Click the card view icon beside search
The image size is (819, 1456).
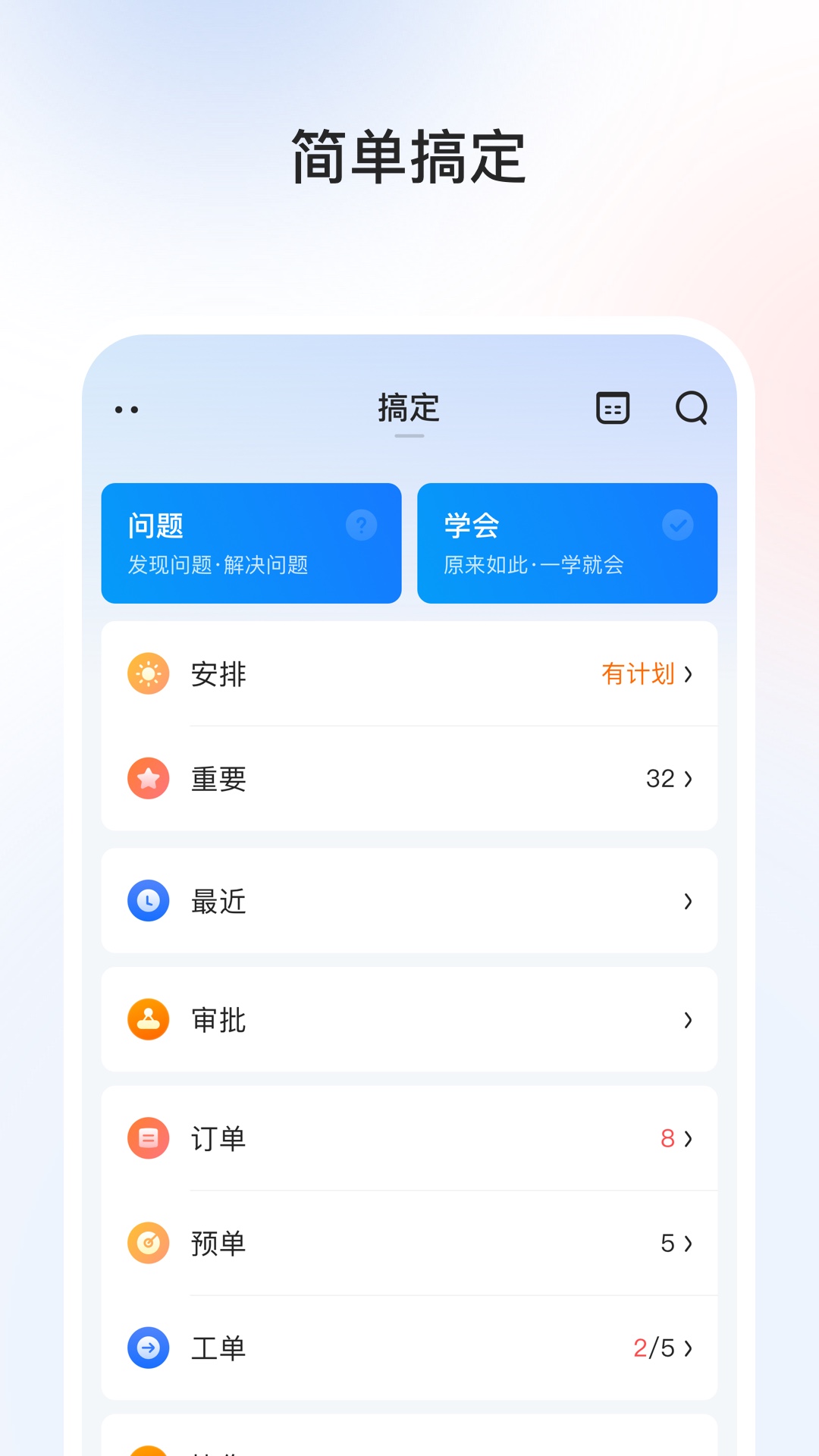coord(611,409)
